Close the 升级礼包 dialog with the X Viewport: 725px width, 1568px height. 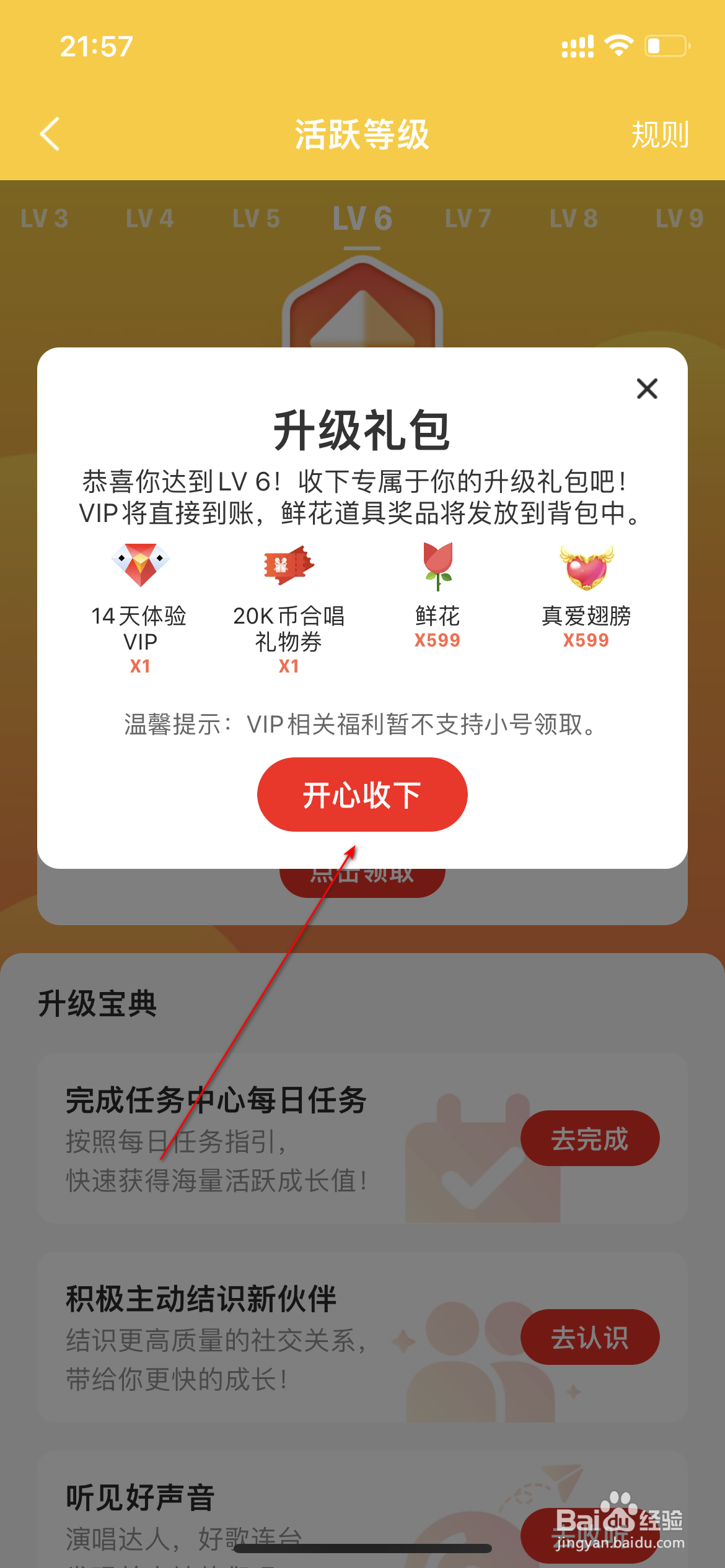[x=647, y=389]
